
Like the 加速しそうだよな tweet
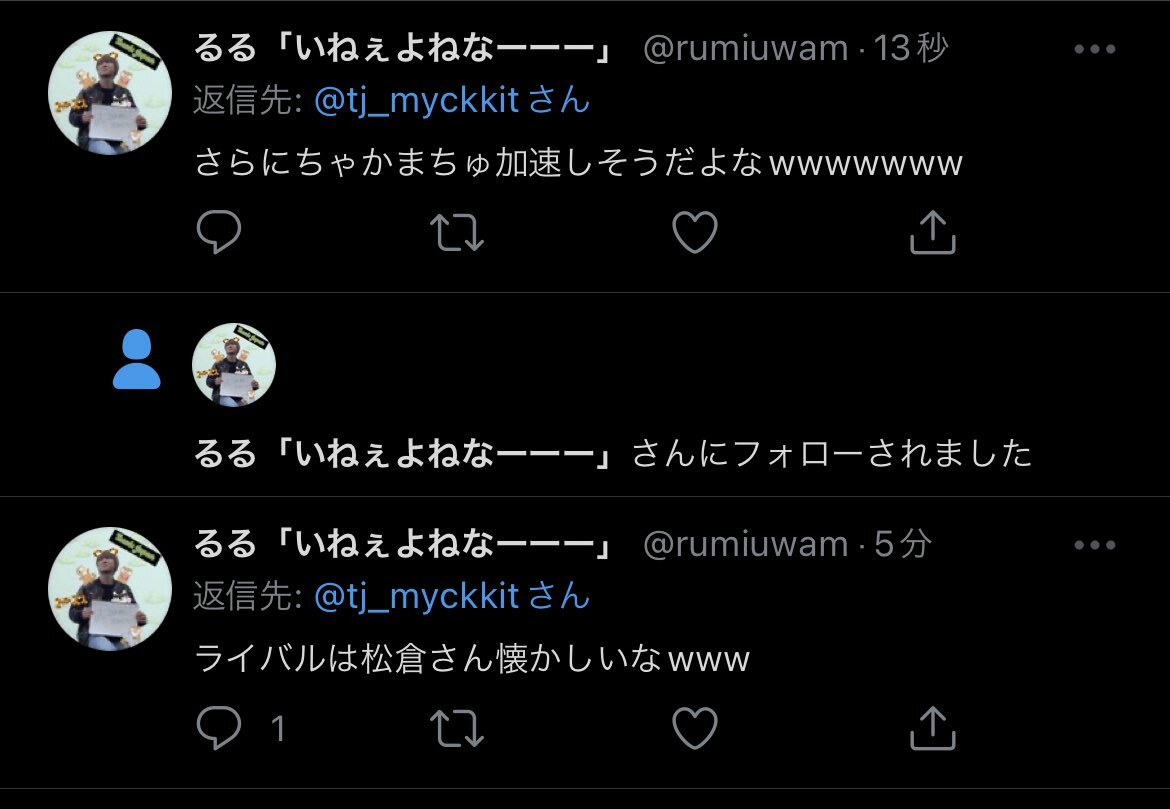point(694,233)
